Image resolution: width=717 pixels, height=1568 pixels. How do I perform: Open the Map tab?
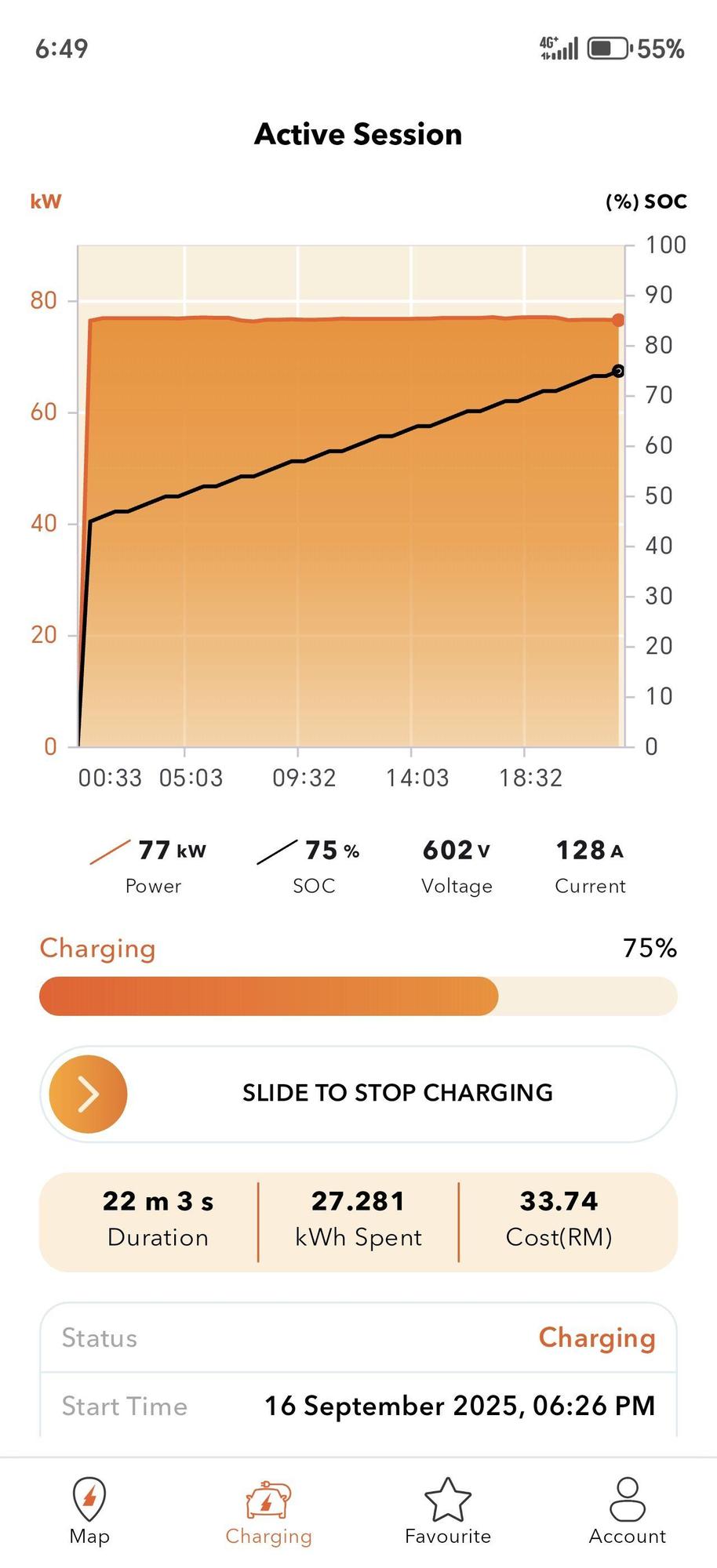pyautogui.click(x=89, y=1511)
